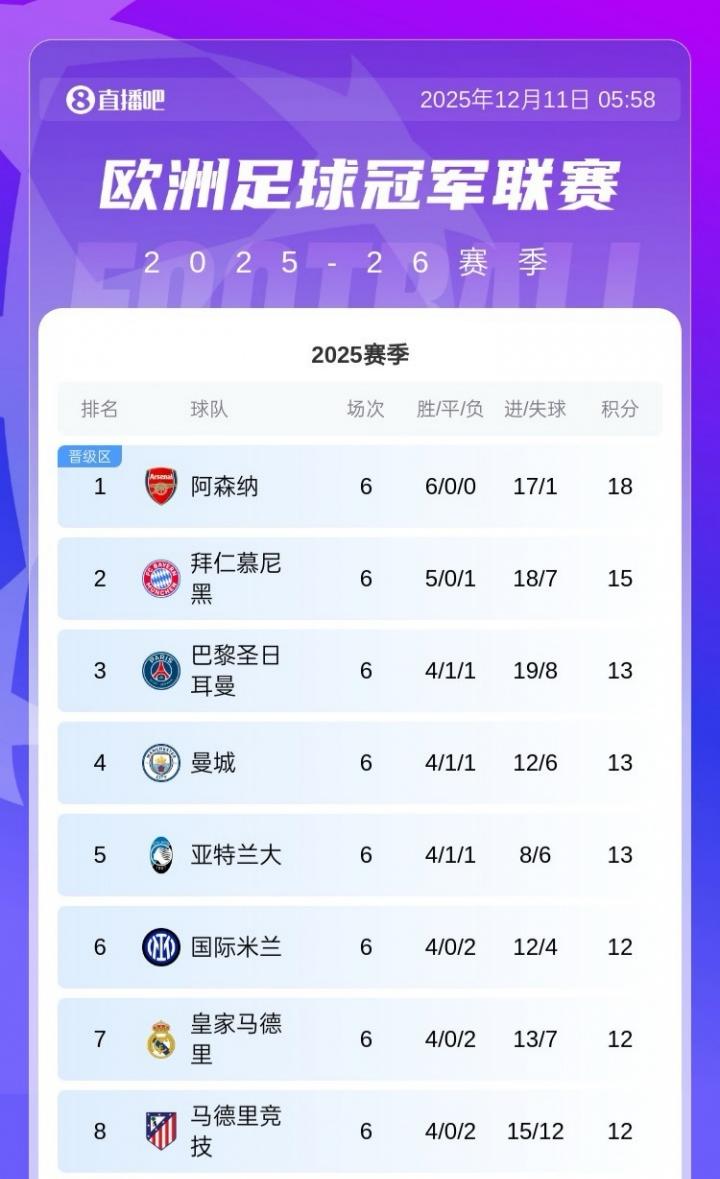Sort the table by 积分 column

point(621,409)
